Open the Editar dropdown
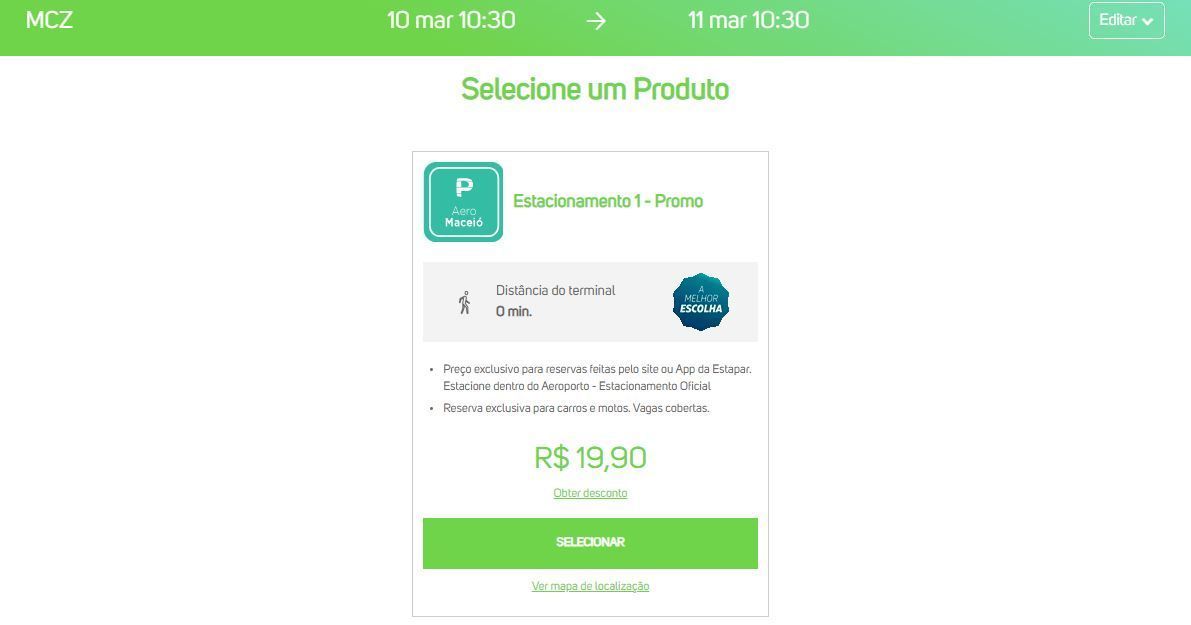The height and width of the screenshot is (625, 1191). (x=1126, y=20)
